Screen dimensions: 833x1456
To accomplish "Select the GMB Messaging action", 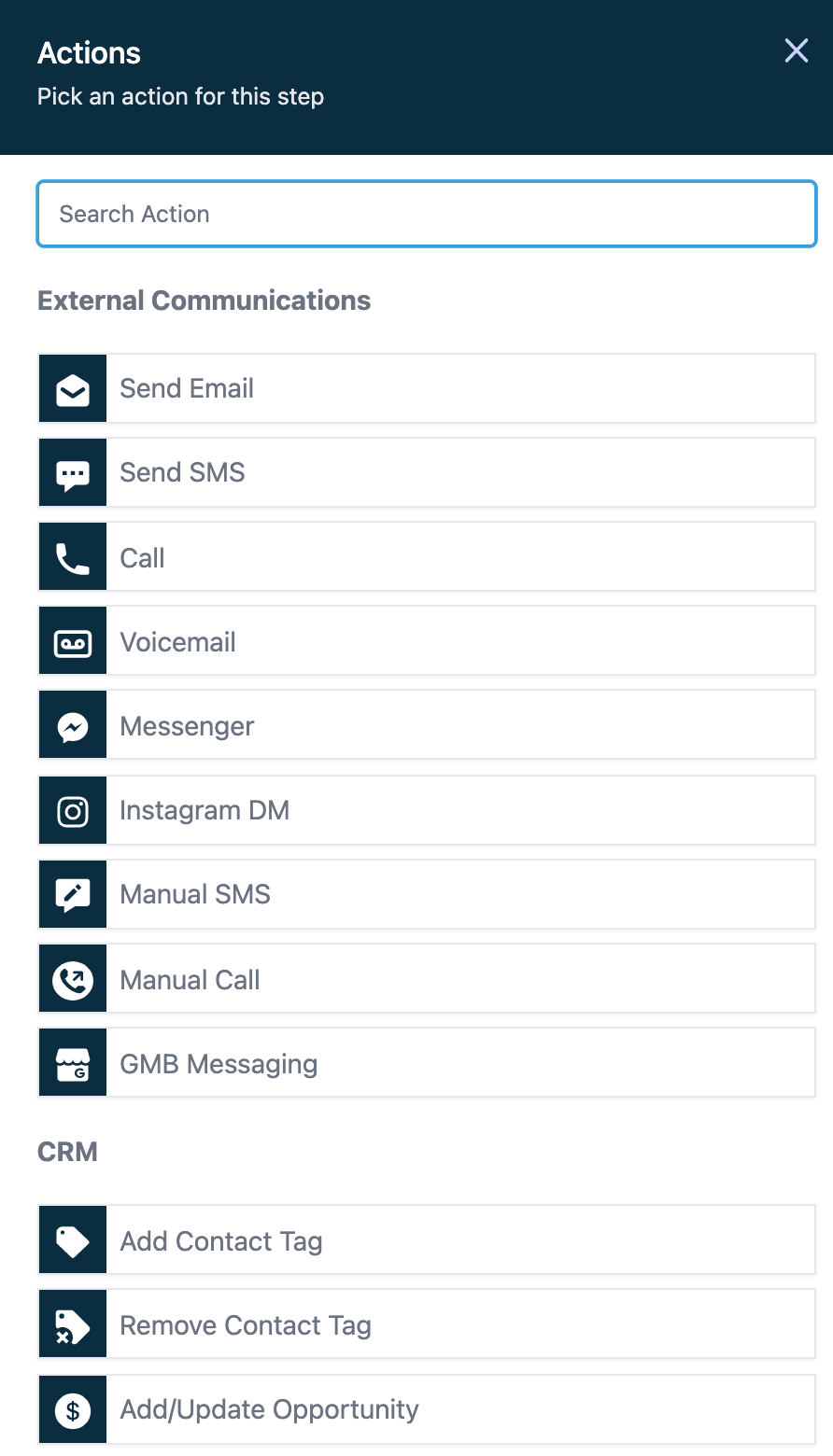I will [x=427, y=1063].
